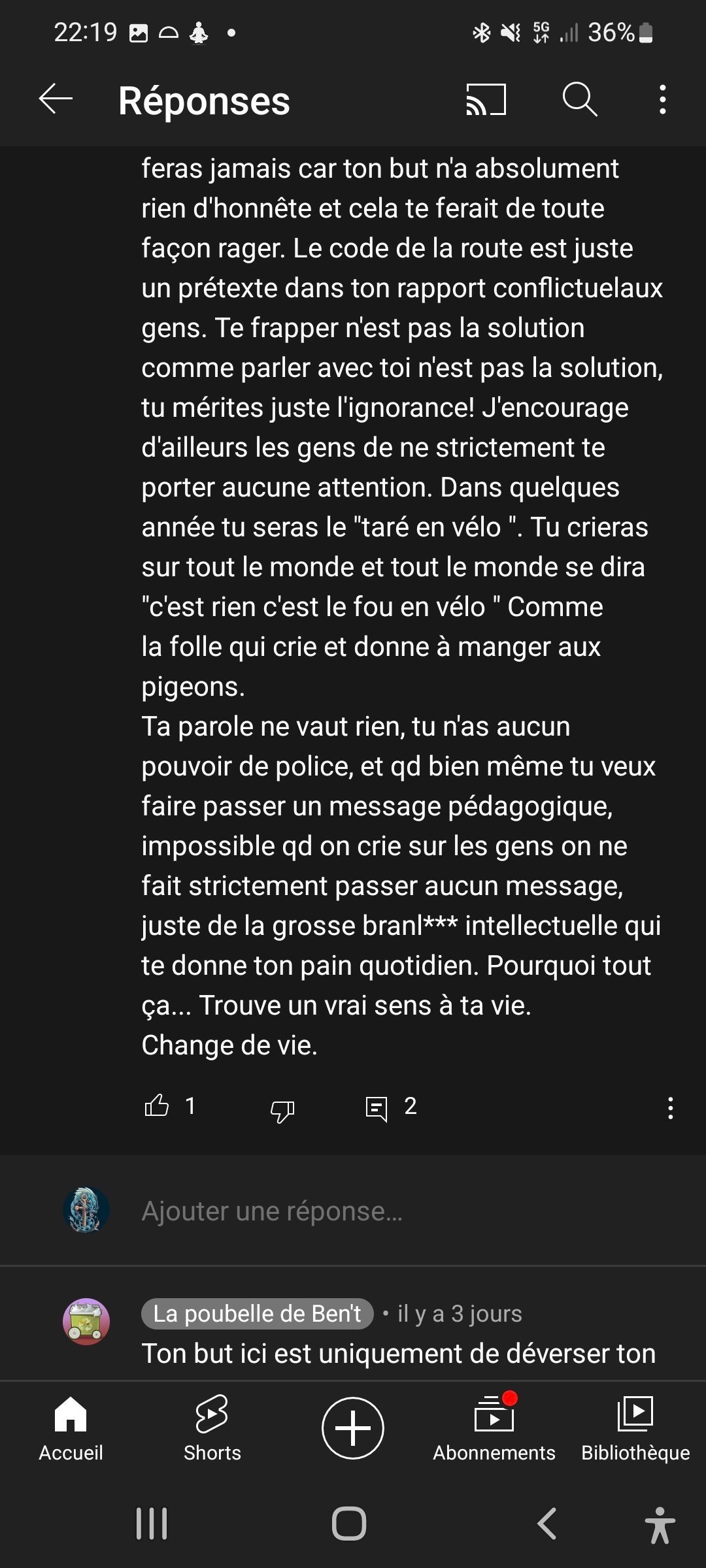This screenshot has height=1568, width=706.
Task: Open recent apps from the navigation bar
Action: (152, 1524)
